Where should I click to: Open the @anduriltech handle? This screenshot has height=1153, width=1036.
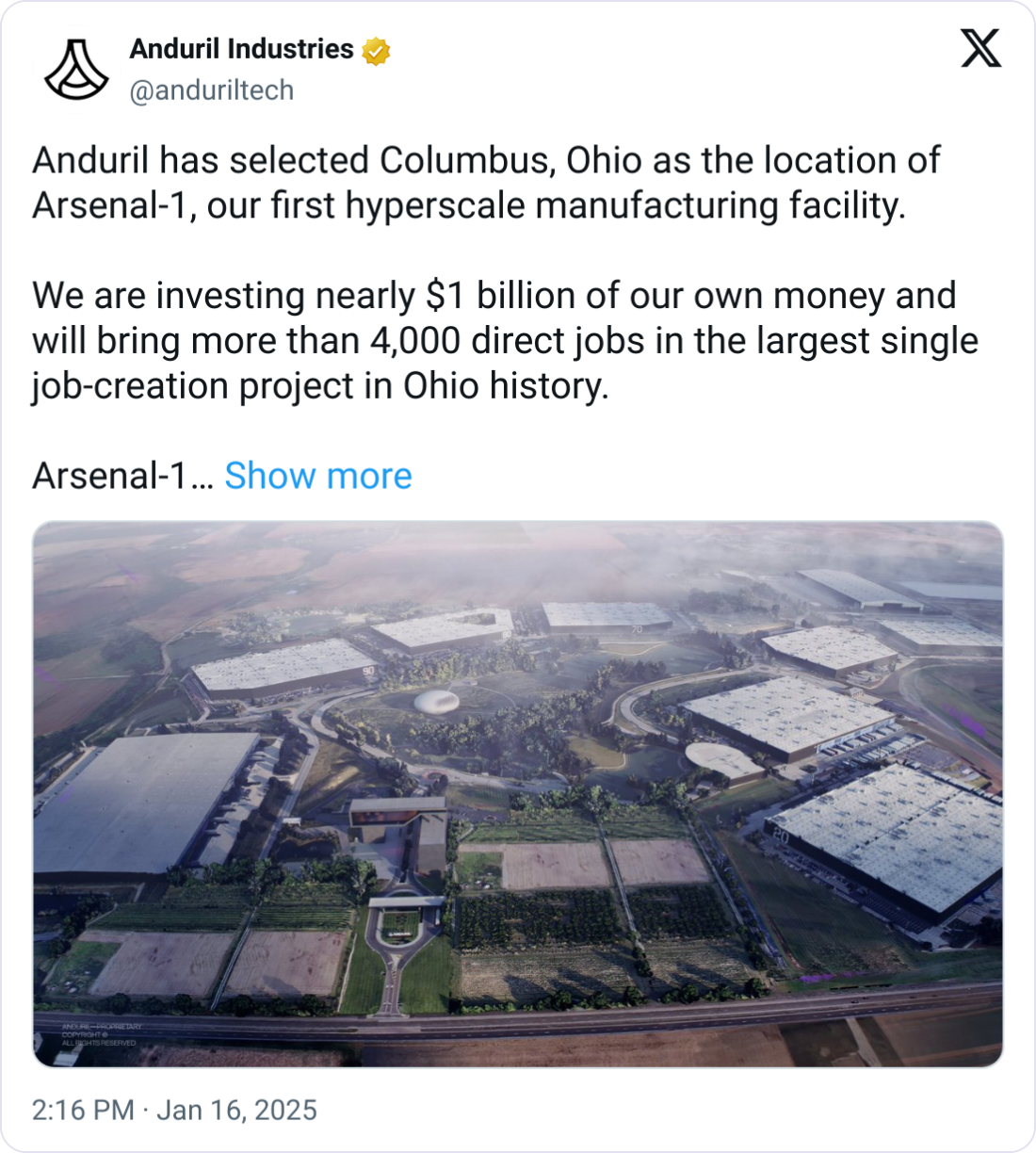[x=211, y=90]
